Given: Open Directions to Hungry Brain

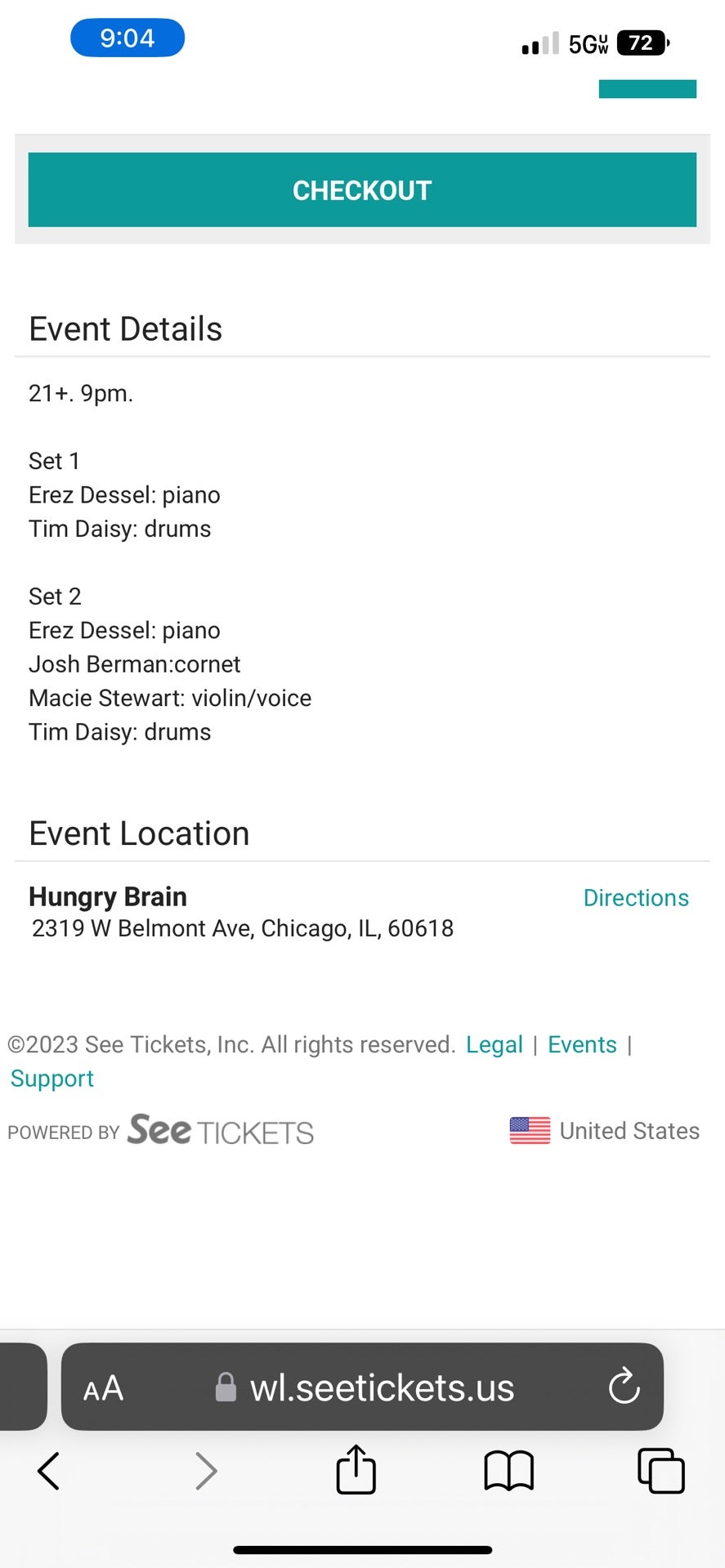Looking at the screenshot, I should [x=635, y=897].
